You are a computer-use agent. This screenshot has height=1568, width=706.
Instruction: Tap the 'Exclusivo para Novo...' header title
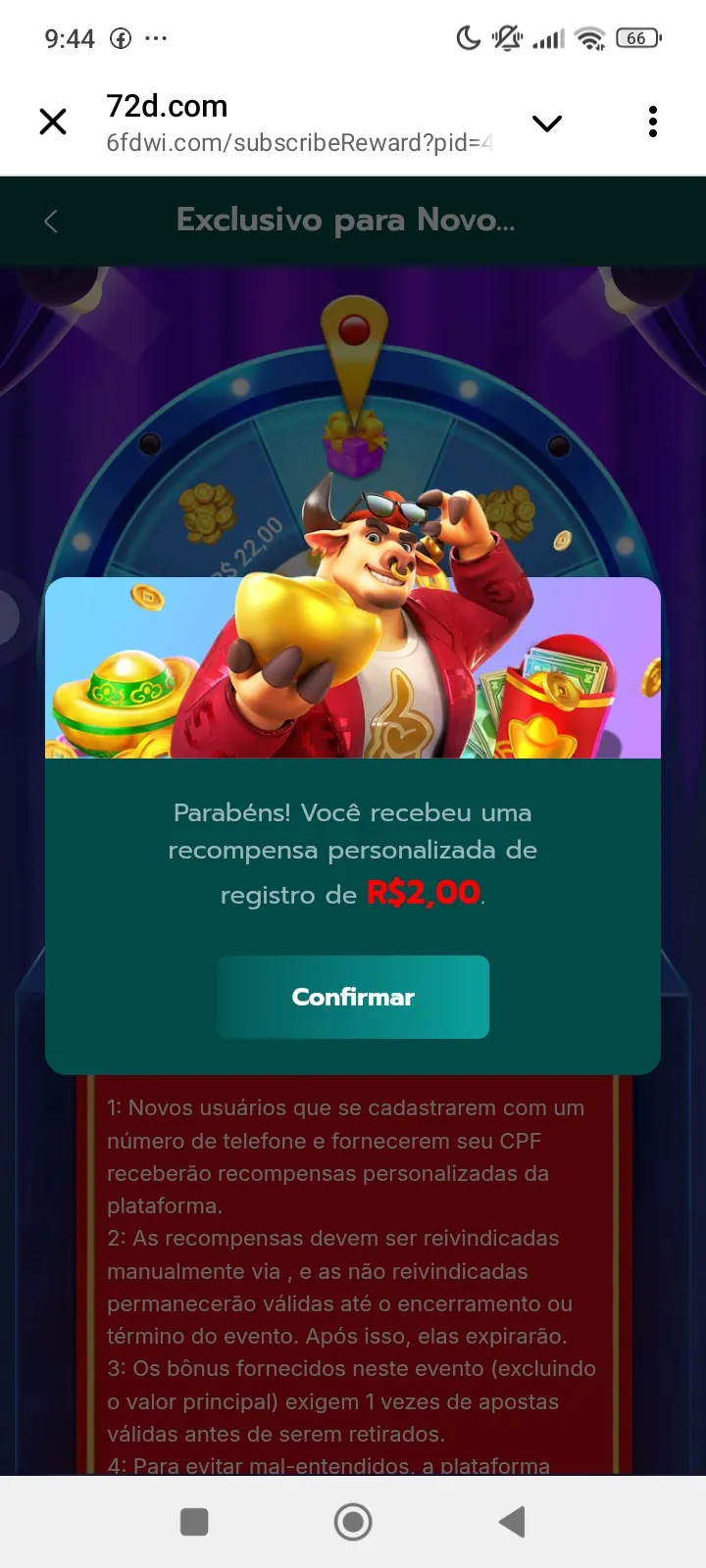pyautogui.click(x=343, y=220)
